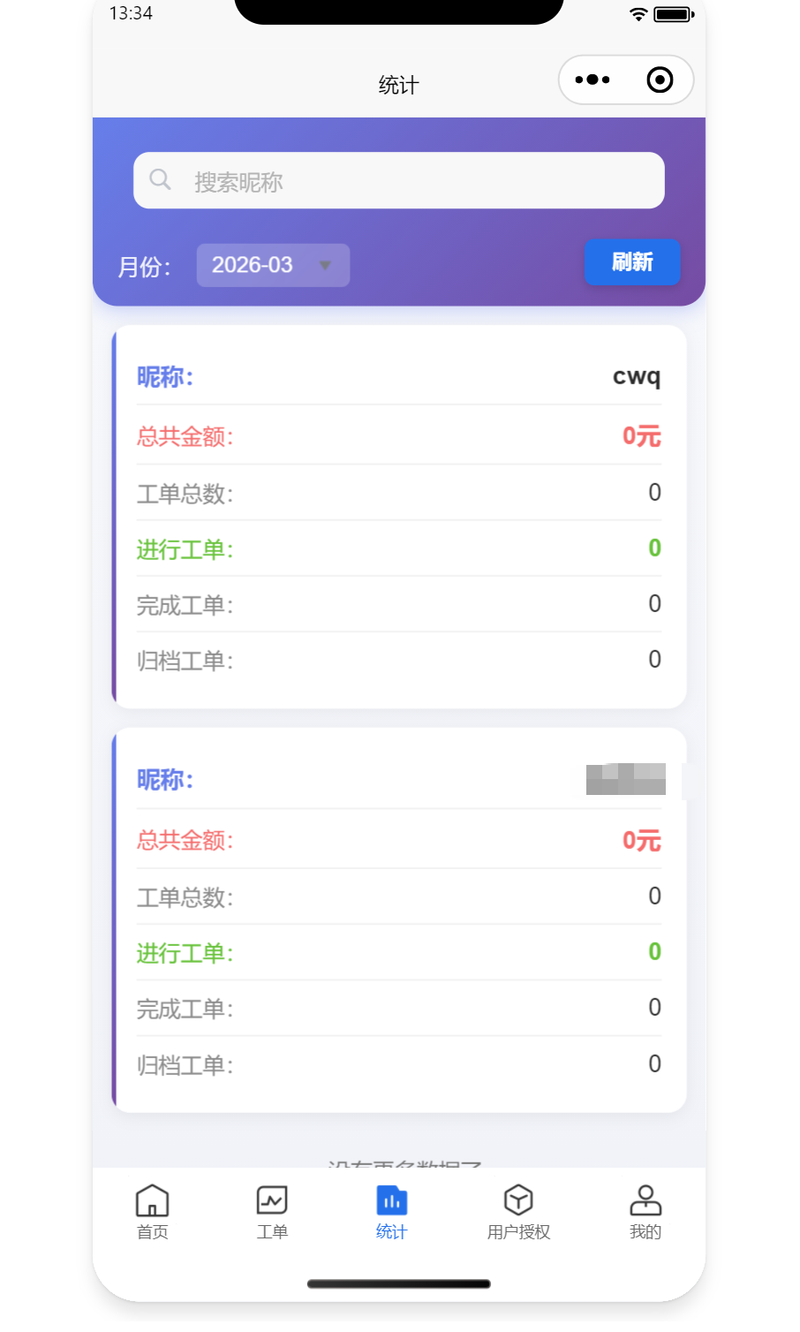Switch to the 首页 tab
This screenshot has width=800, height=1332.
point(152,1211)
